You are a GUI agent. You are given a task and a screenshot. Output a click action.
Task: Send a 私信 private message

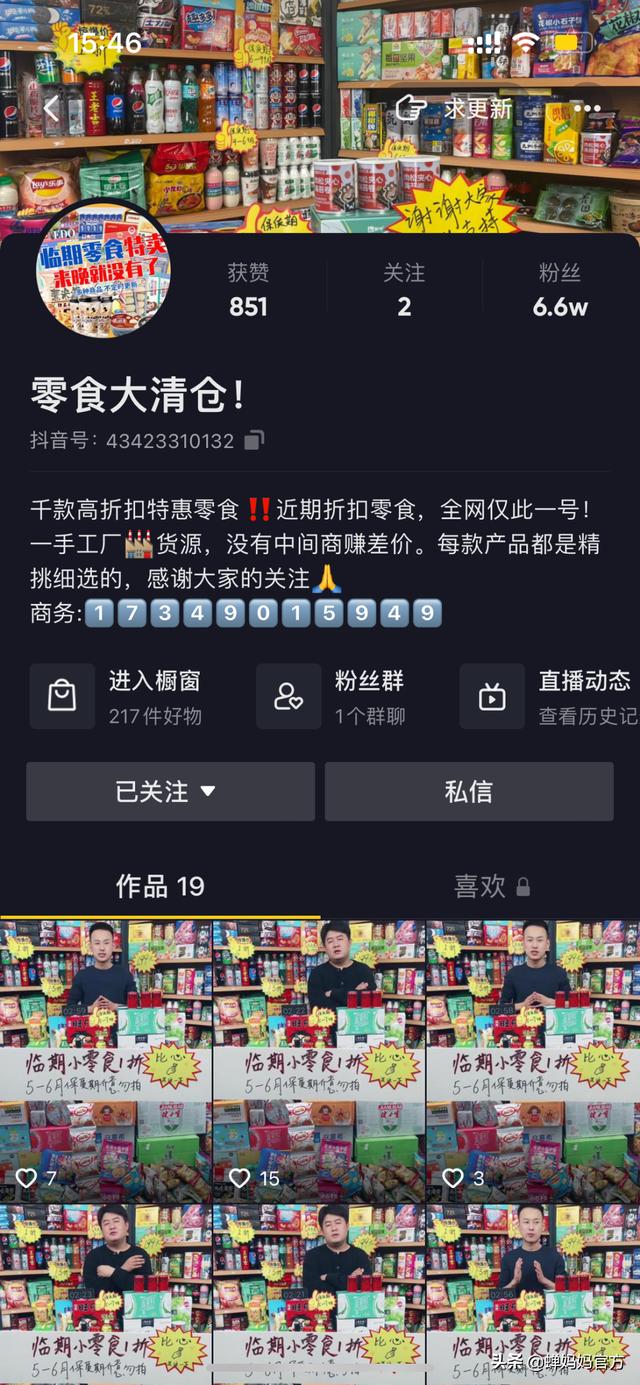click(x=469, y=792)
